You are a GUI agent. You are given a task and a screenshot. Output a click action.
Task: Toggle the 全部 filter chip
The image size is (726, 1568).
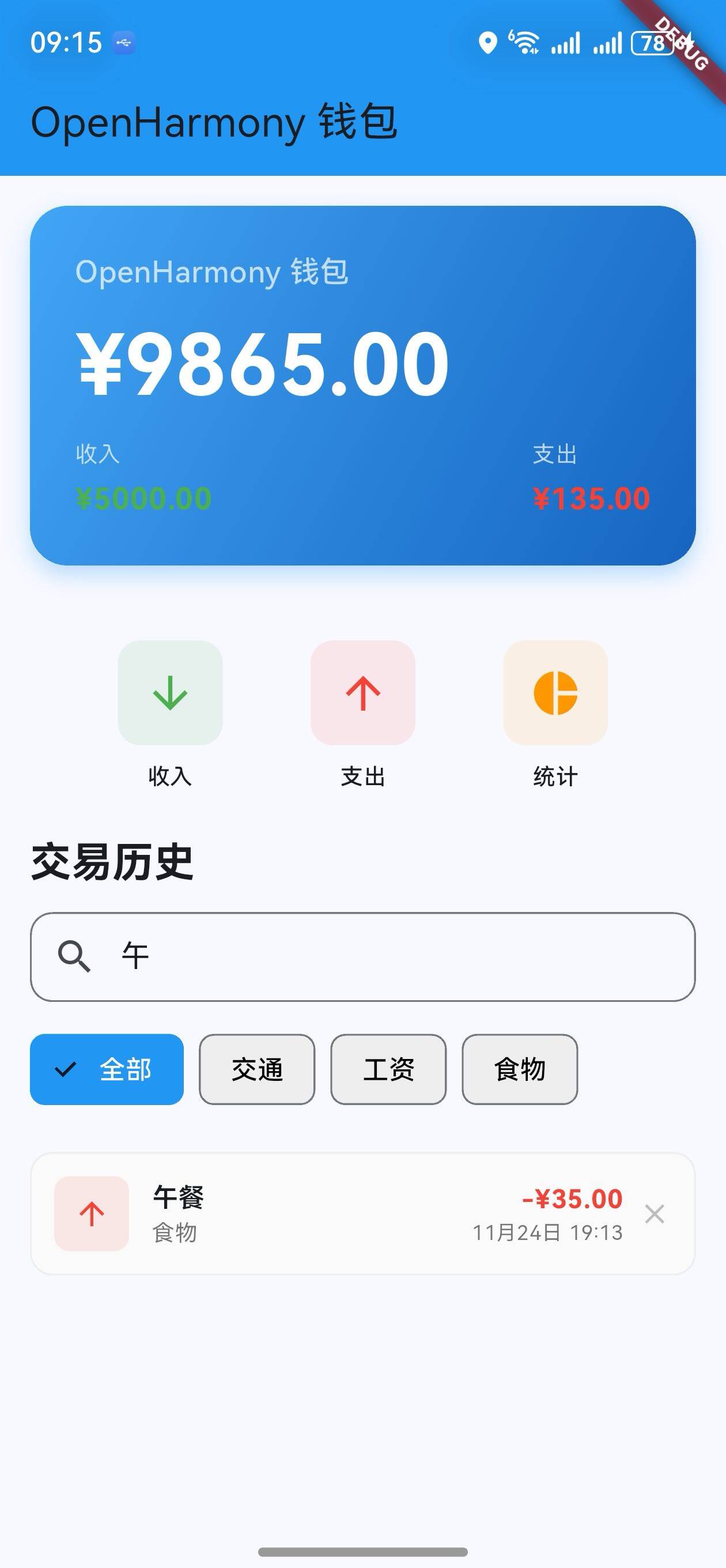click(x=107, y=1069)
